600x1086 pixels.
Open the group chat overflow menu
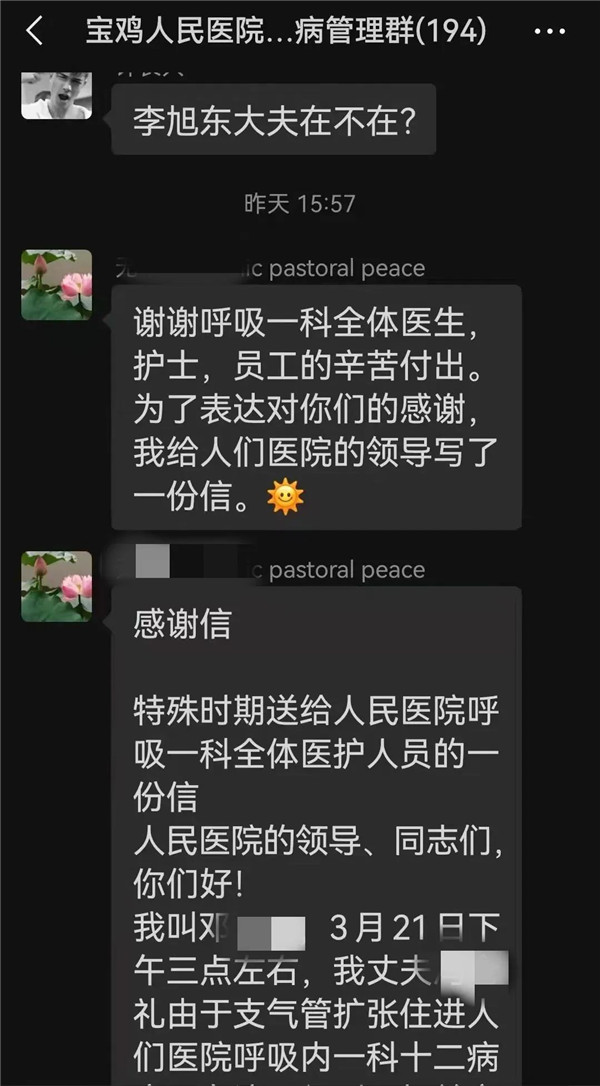point(549,32)
